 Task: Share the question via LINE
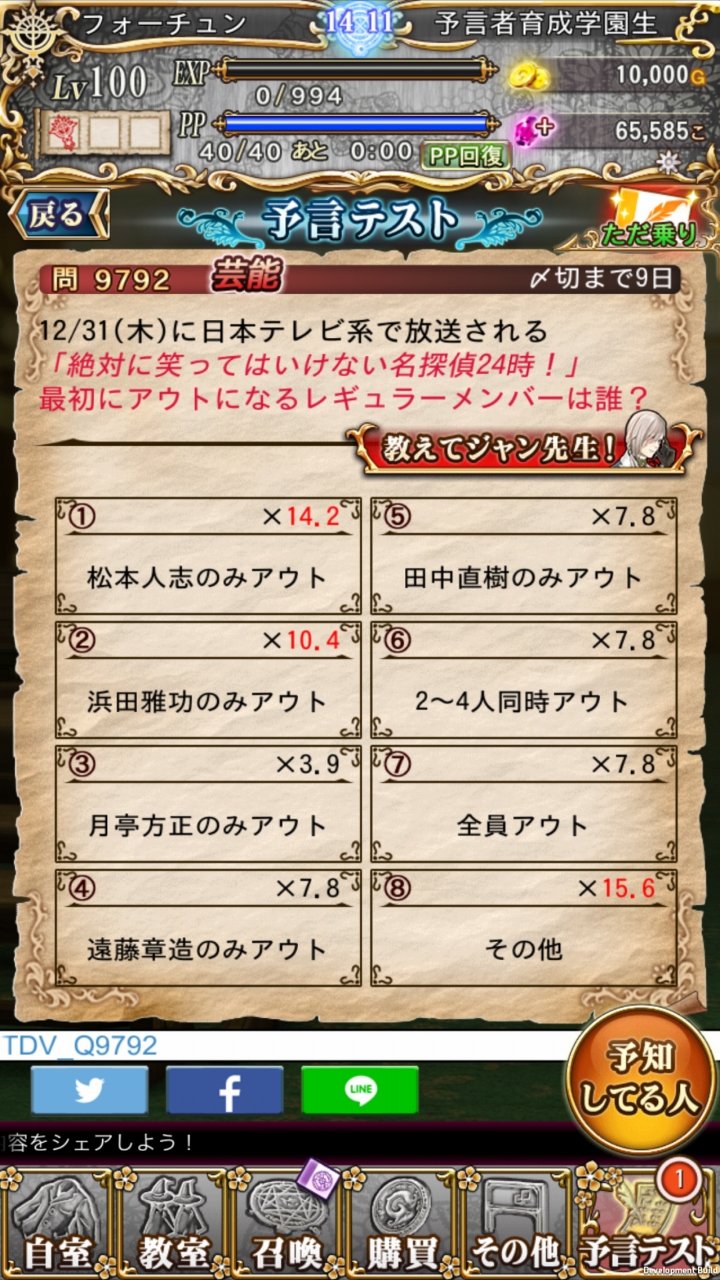pyautogui.click(x=360, y=1090)
